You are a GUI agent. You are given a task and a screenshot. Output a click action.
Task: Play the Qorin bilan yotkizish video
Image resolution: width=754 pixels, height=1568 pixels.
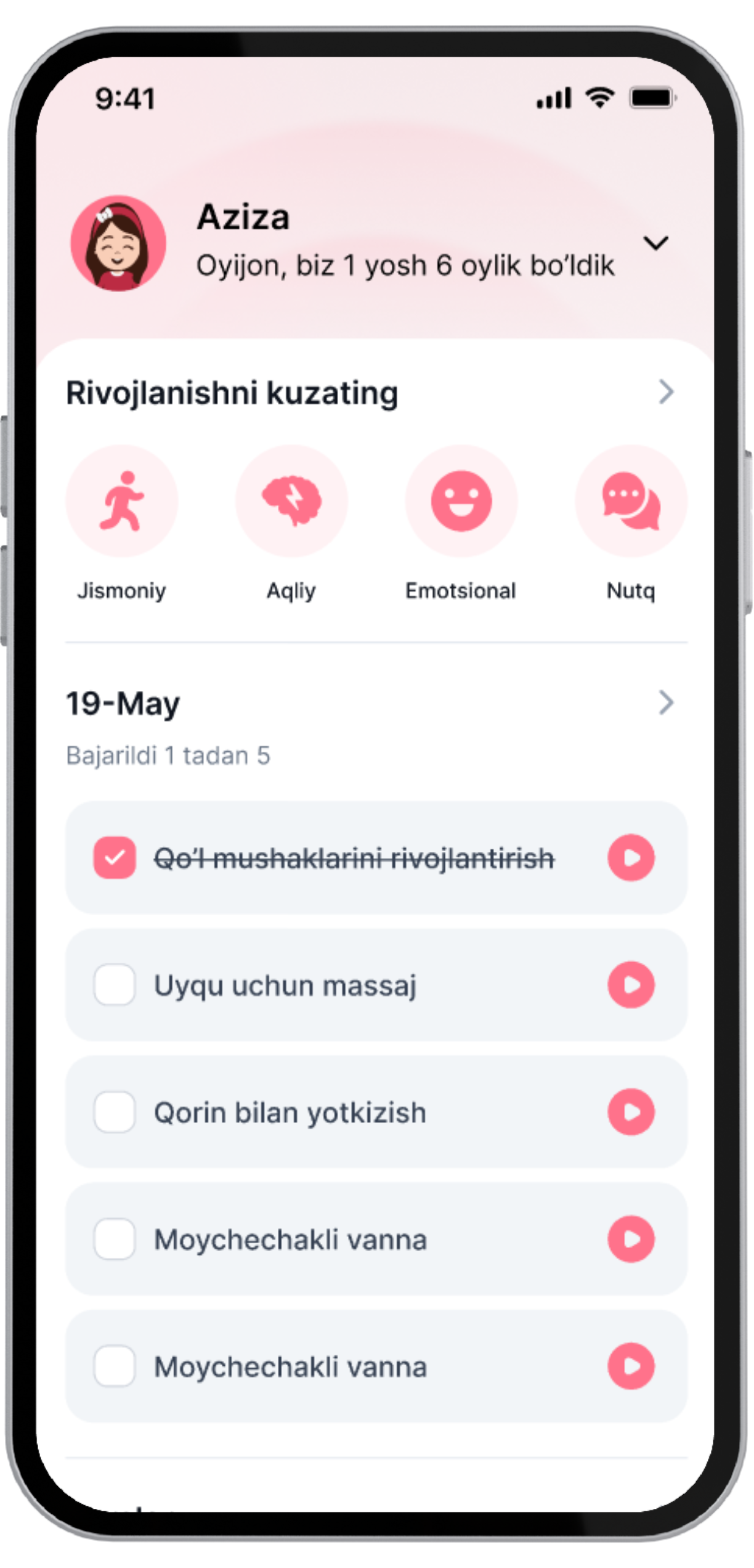(x=631, y=1112)
